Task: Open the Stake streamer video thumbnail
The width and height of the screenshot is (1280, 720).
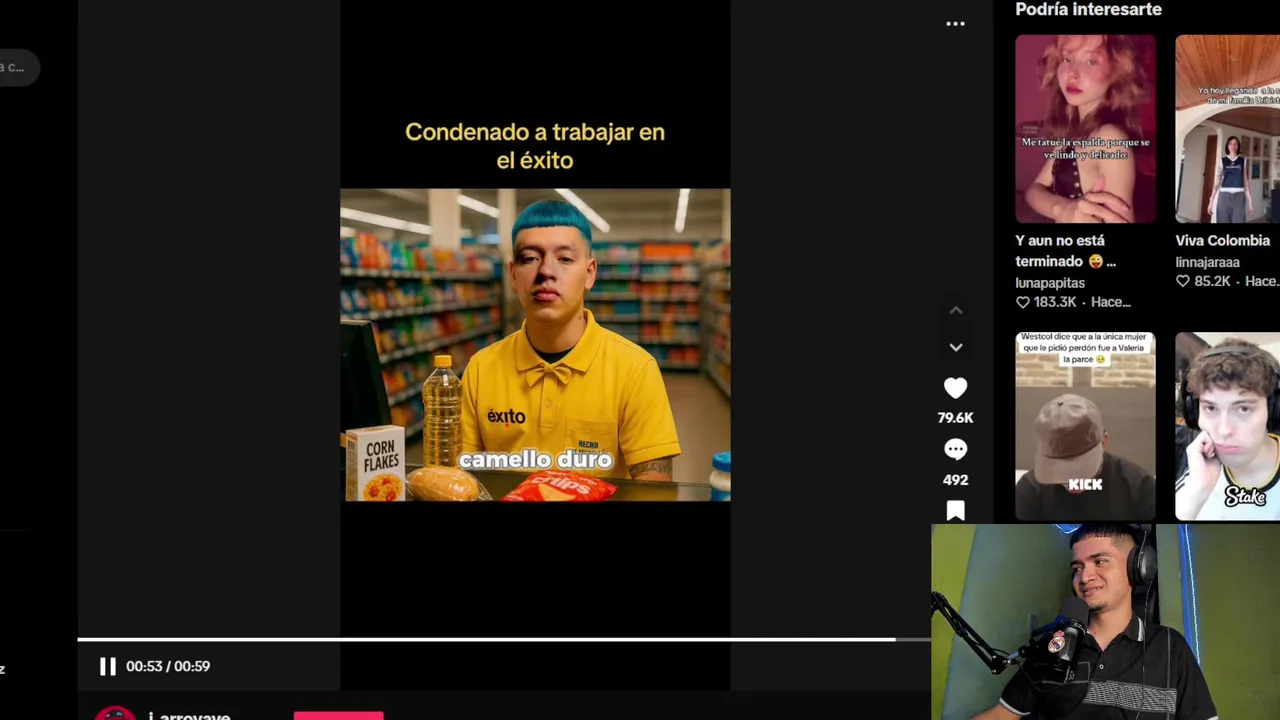Action: click(1228, 425)
